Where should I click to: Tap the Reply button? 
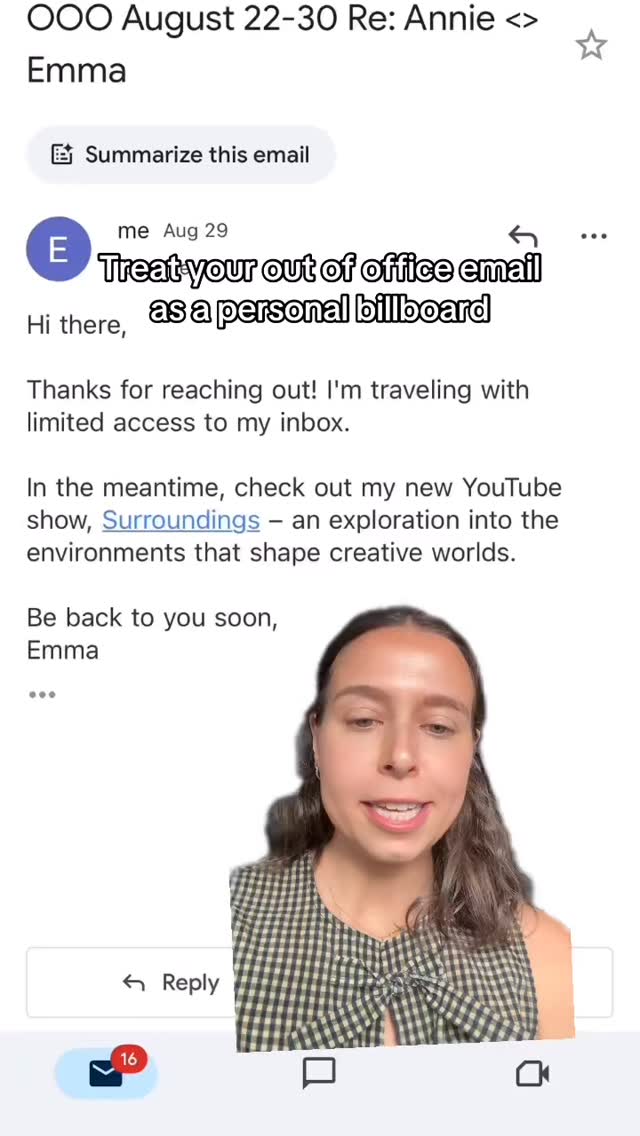click(x=130, y=982)
